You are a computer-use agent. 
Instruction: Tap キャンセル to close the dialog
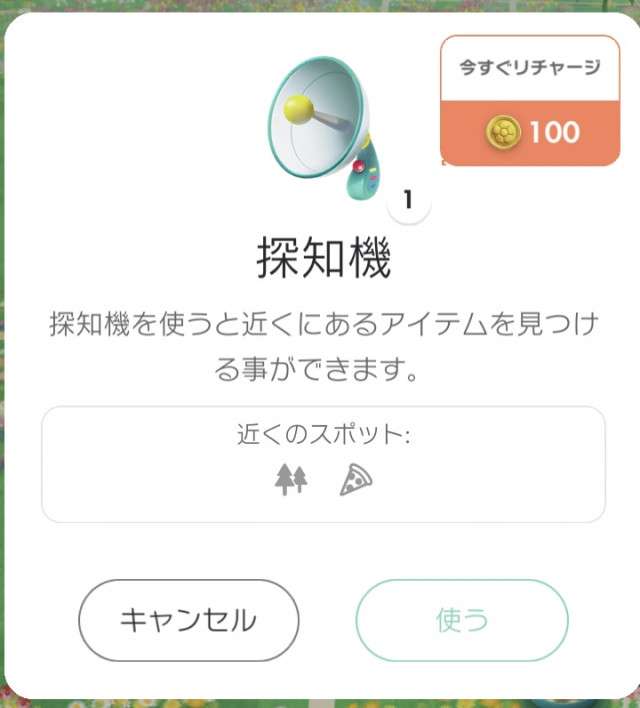click(x=188, y=620)
